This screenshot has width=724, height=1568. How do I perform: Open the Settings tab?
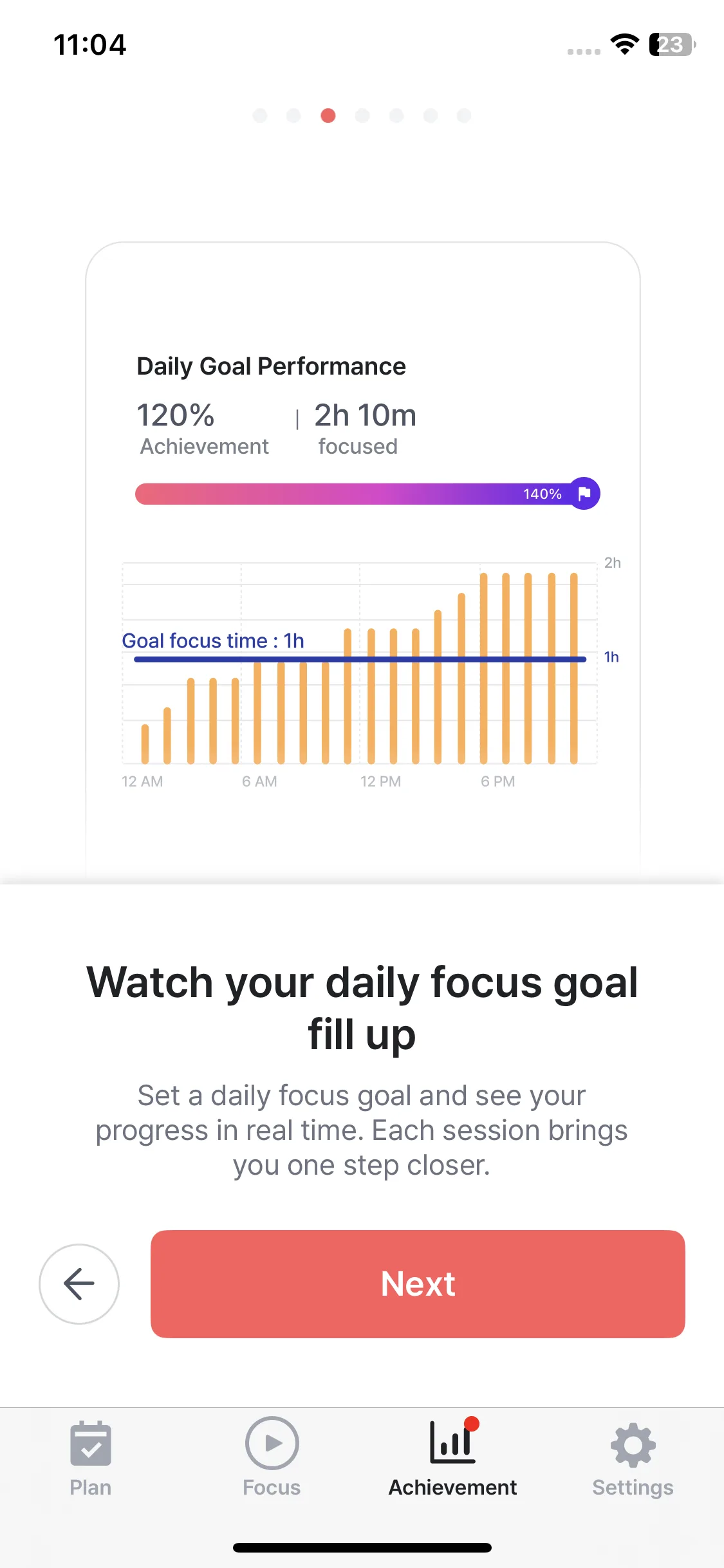click(633, 1459)
